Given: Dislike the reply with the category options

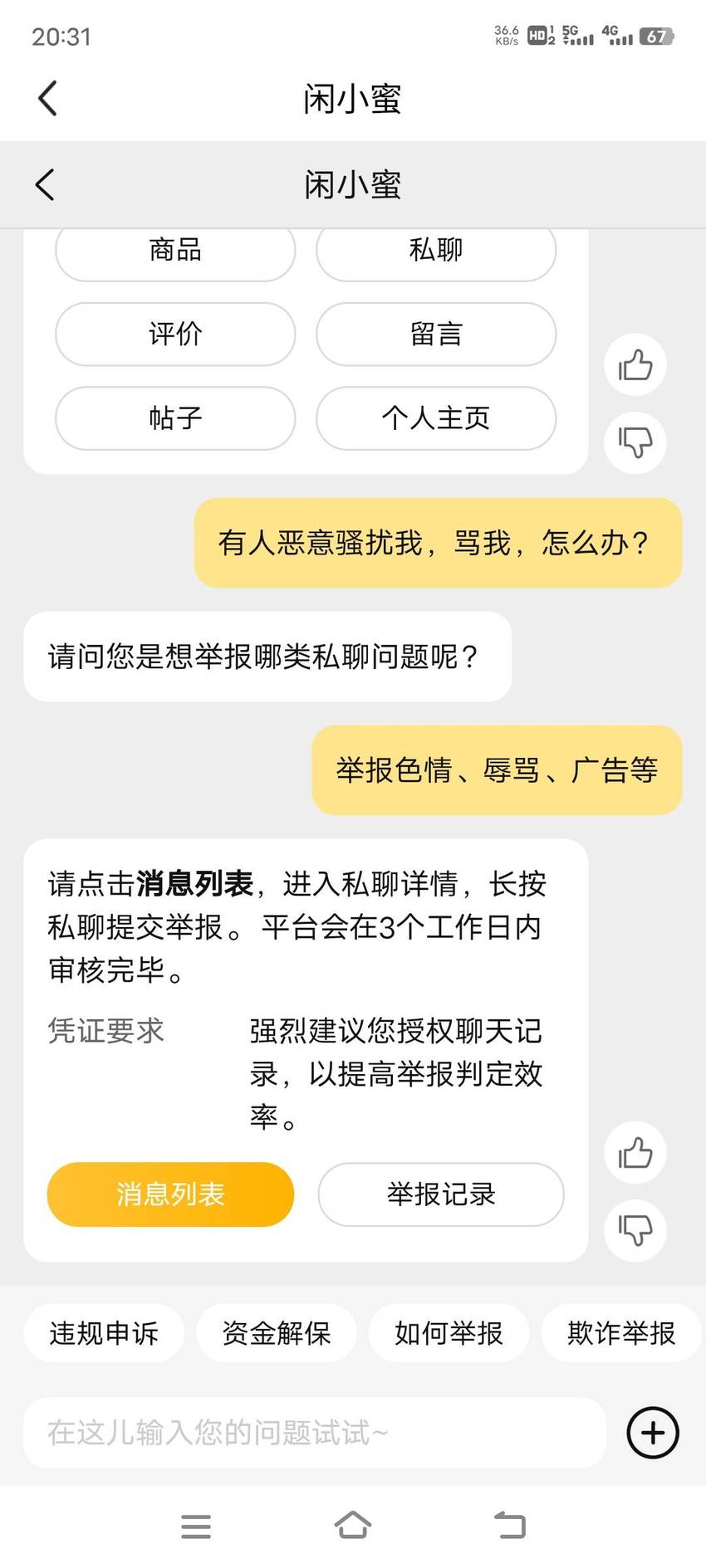Looking at the screenshot, I should 635,442.
